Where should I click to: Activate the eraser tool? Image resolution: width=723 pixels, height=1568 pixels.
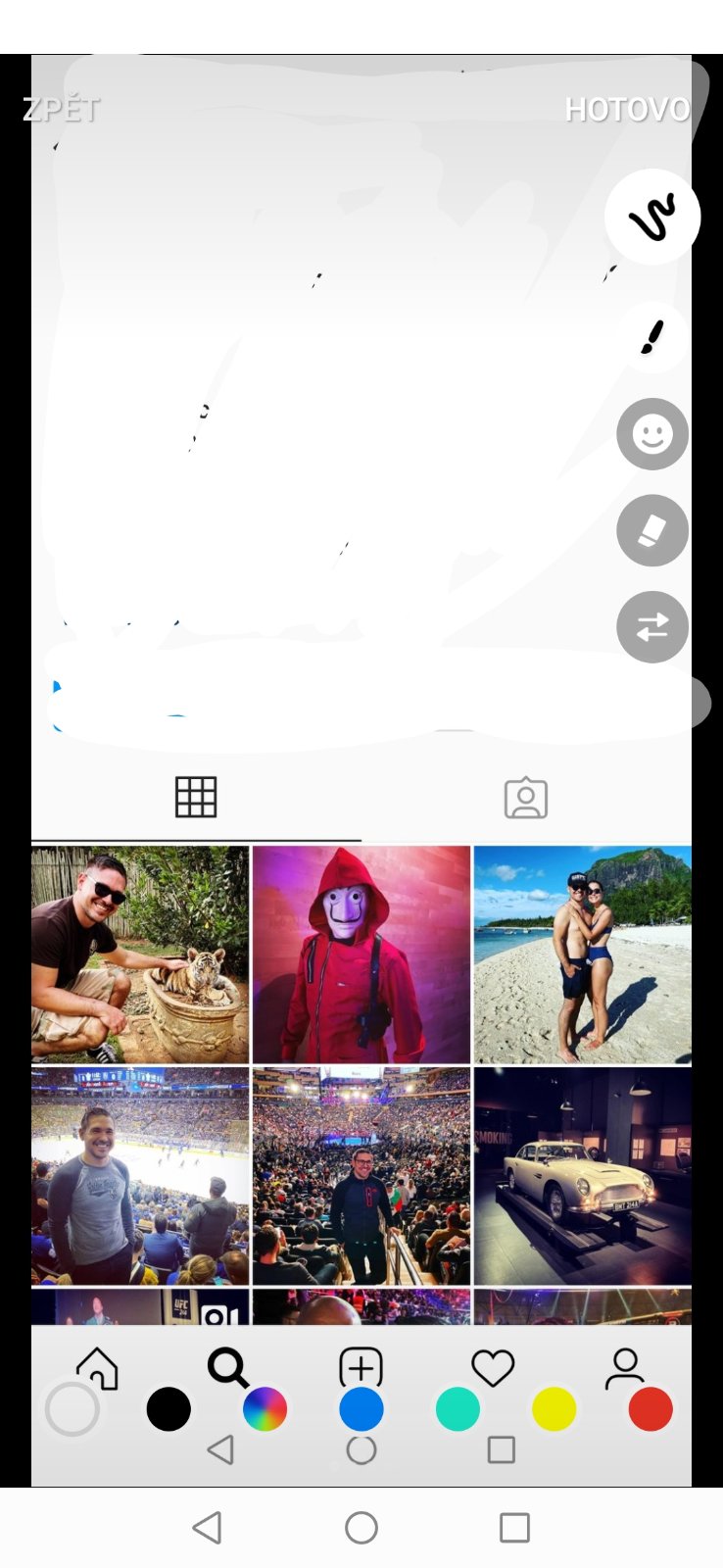[652, 530]
